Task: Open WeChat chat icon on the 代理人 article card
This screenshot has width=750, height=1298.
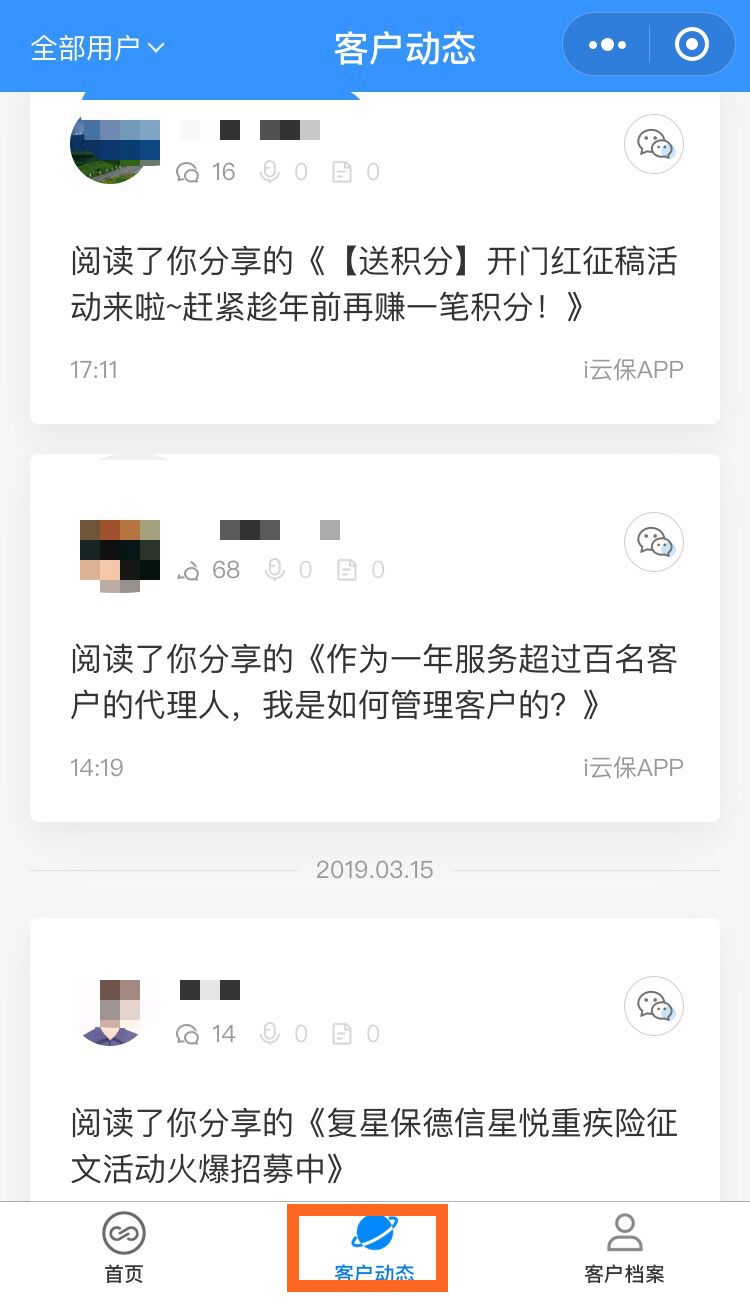Action: click(654, 543)
